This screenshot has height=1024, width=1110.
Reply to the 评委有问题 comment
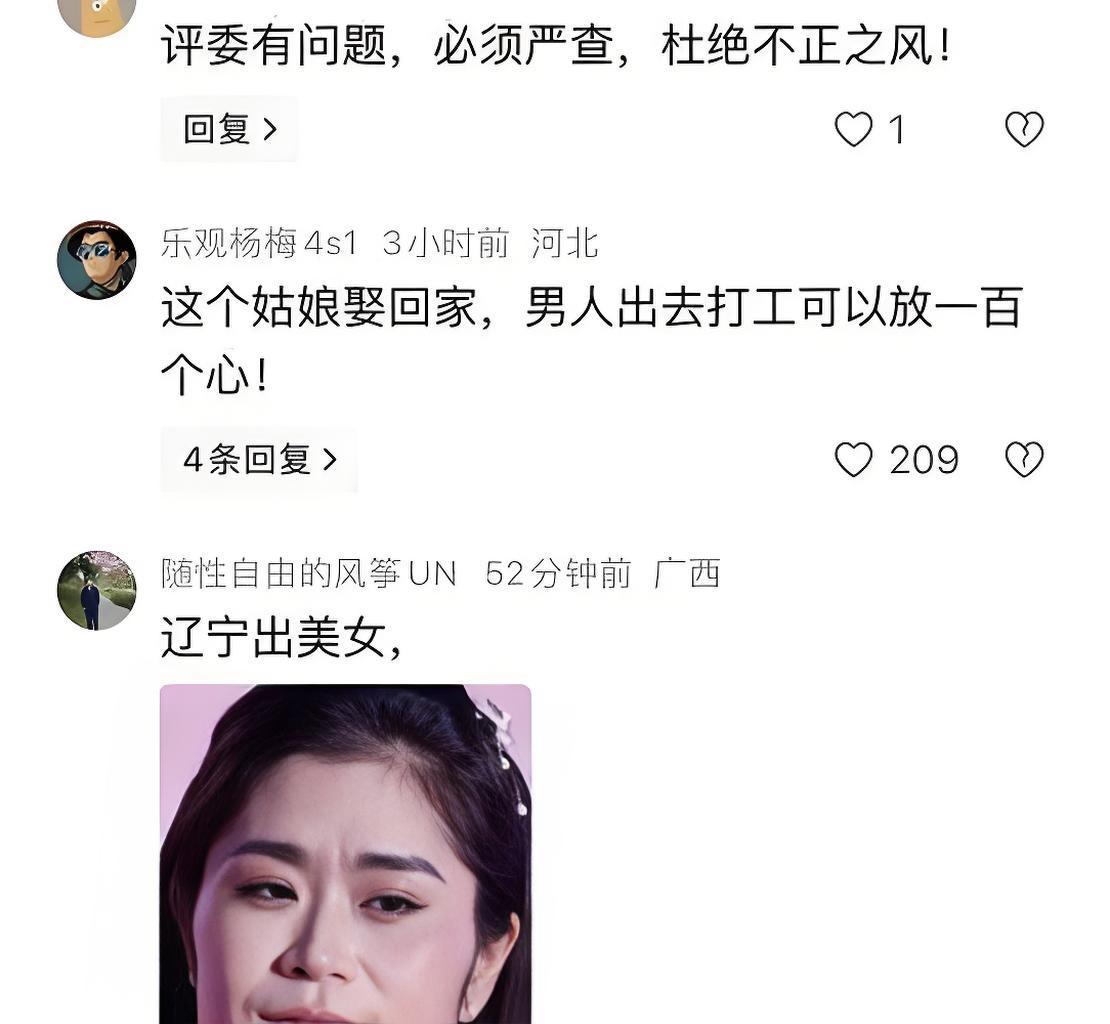pos(229,129)
